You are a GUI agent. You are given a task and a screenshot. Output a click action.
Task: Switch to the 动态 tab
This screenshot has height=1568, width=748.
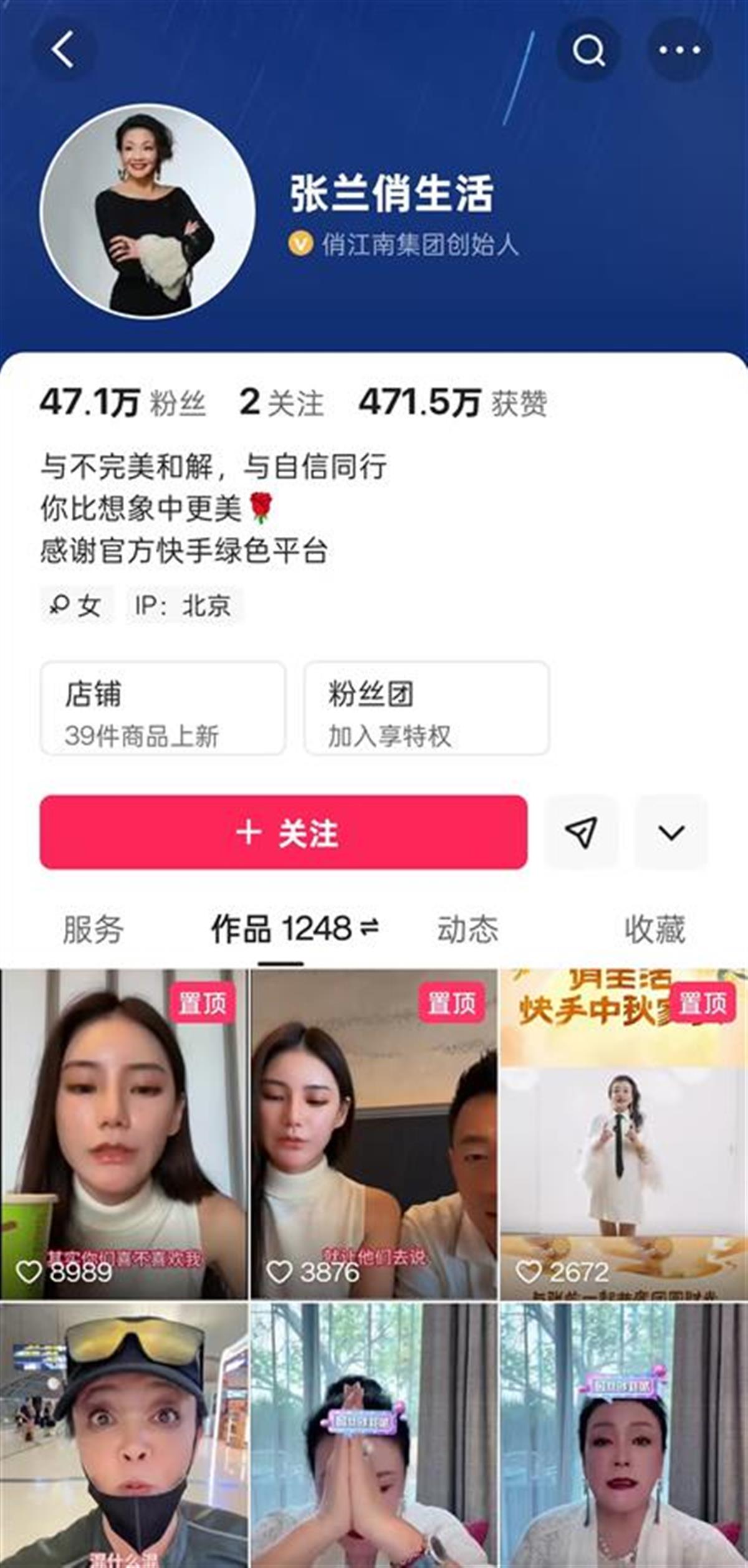[x=466, y=928]
